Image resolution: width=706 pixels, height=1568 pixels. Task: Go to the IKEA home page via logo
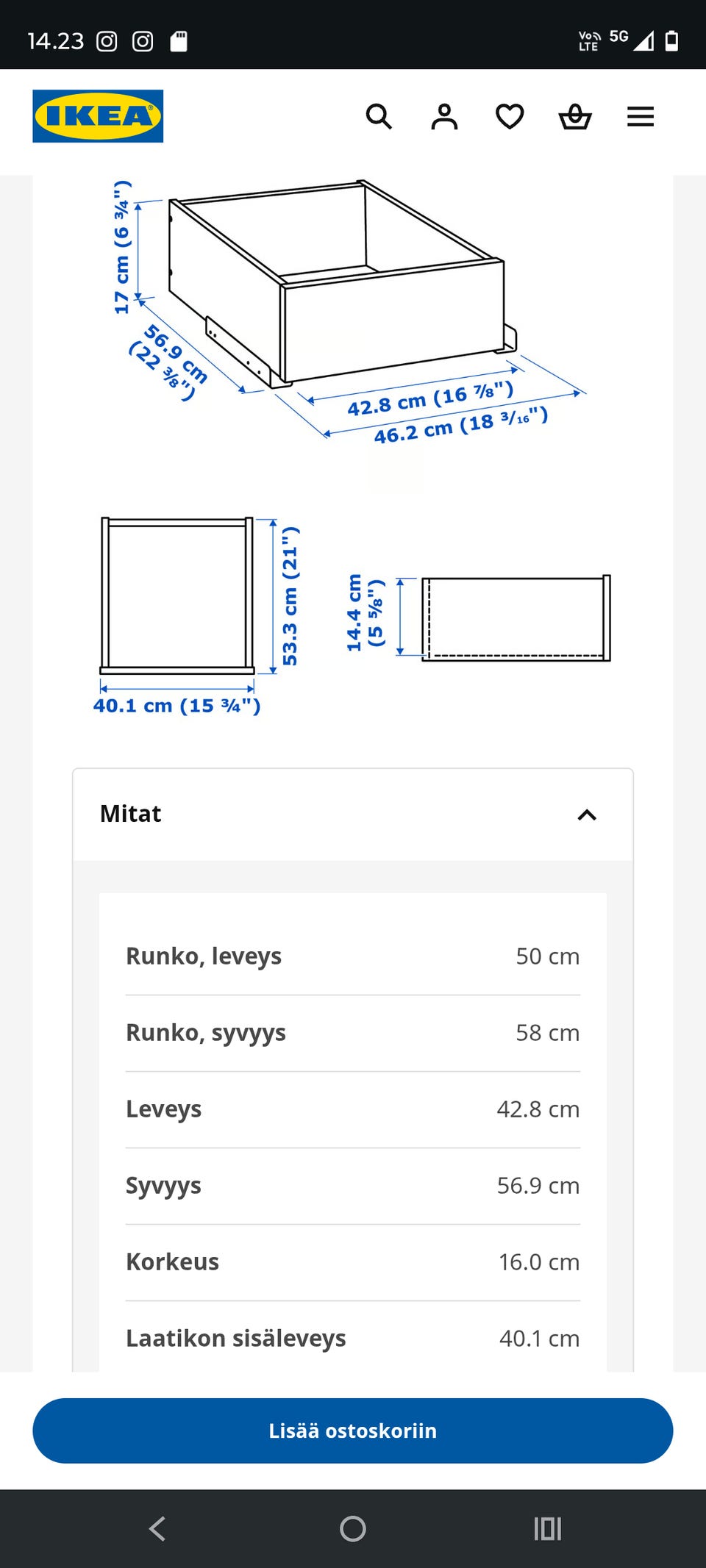coord(98,116)
